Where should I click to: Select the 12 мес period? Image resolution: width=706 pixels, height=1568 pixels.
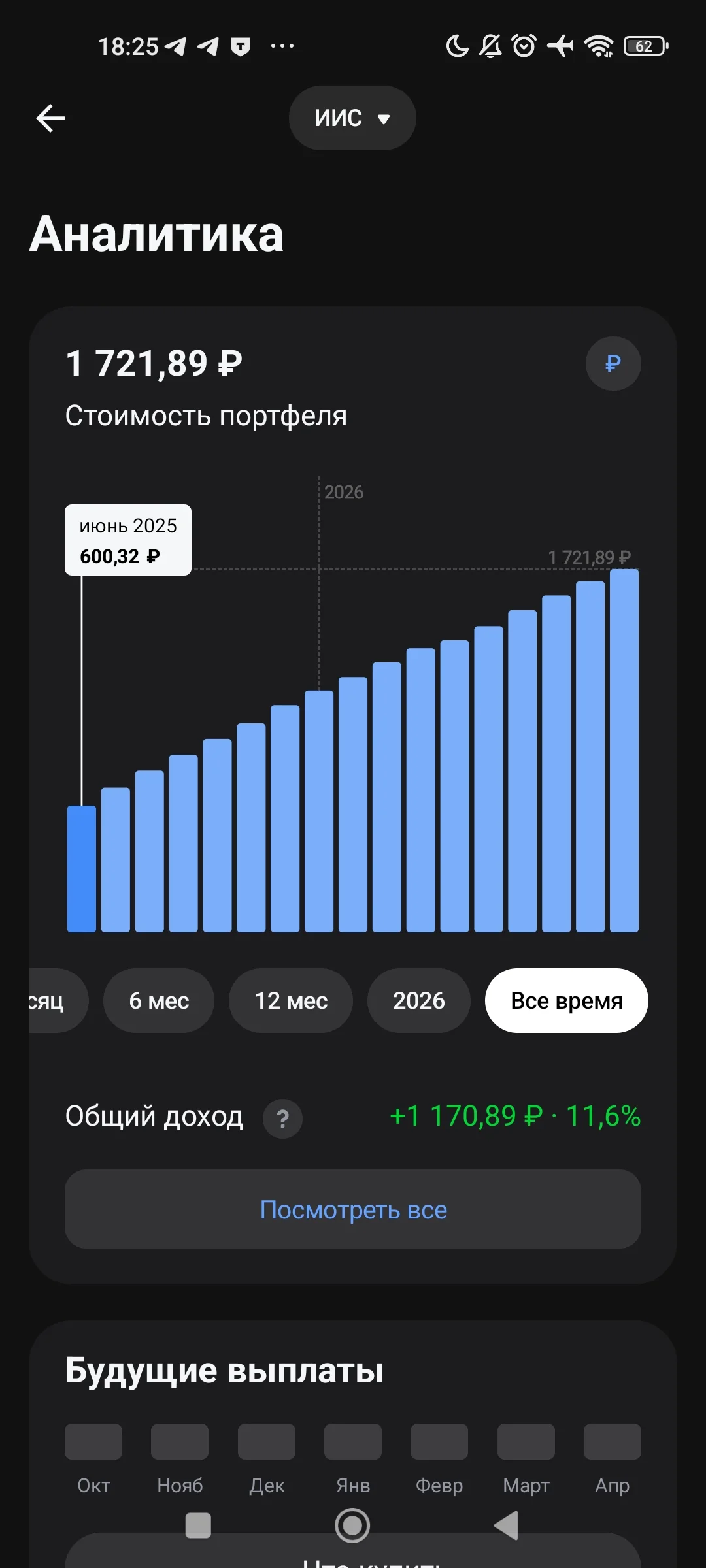point(291,1000)
